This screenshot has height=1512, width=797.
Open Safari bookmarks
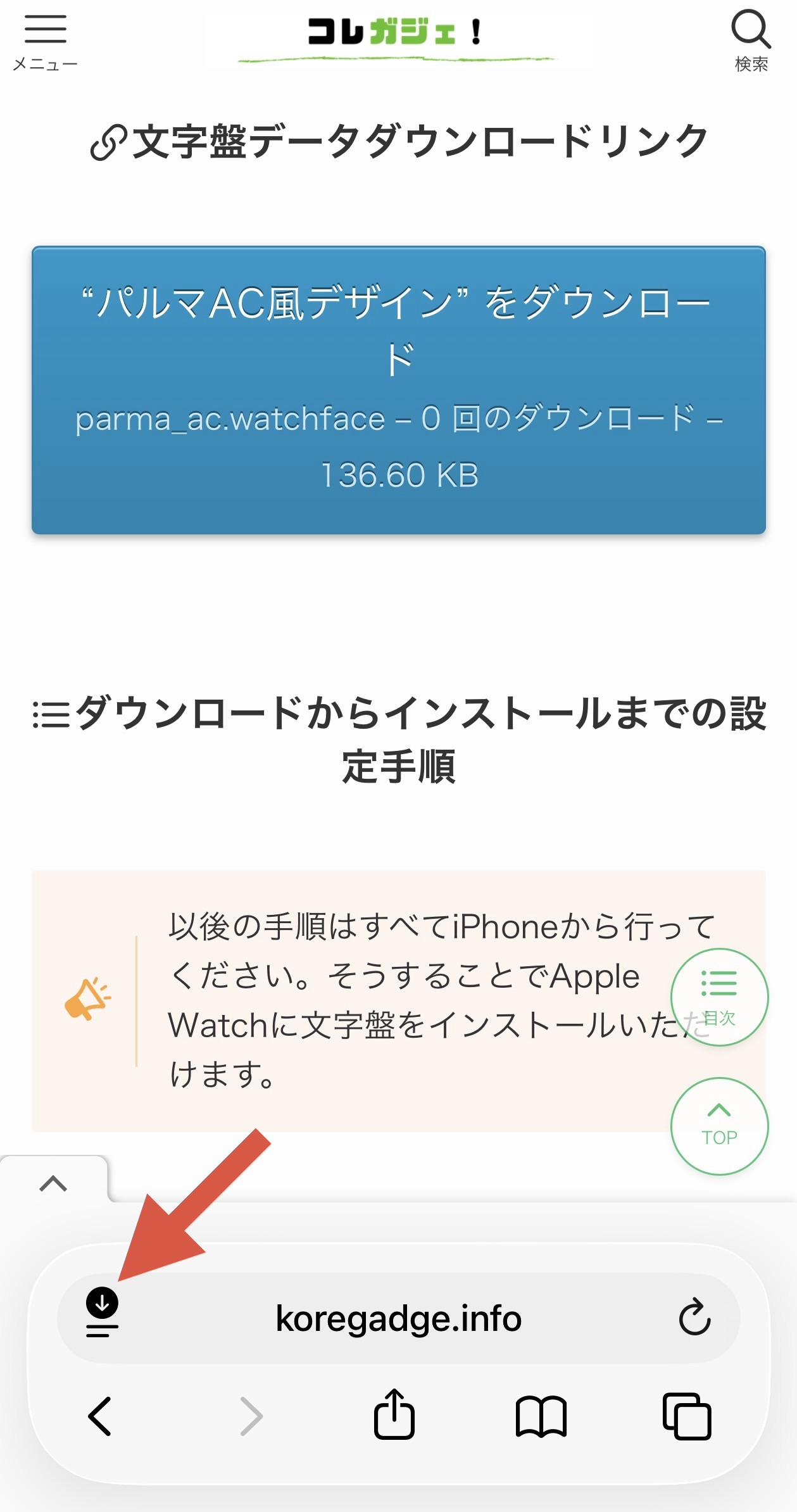[x=541, y=1416]
